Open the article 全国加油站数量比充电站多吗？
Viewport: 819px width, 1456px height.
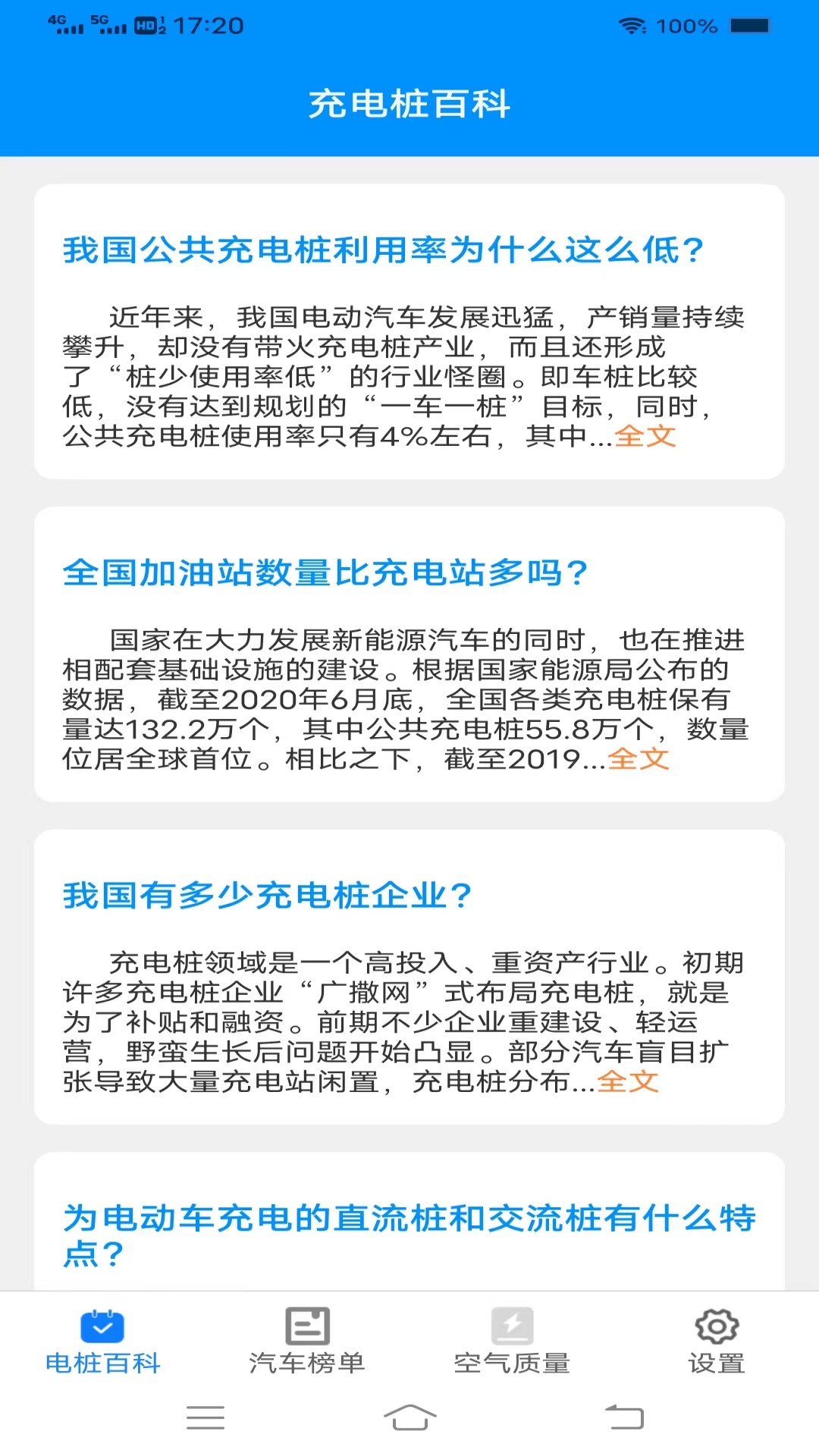click(x=326, y=573)
